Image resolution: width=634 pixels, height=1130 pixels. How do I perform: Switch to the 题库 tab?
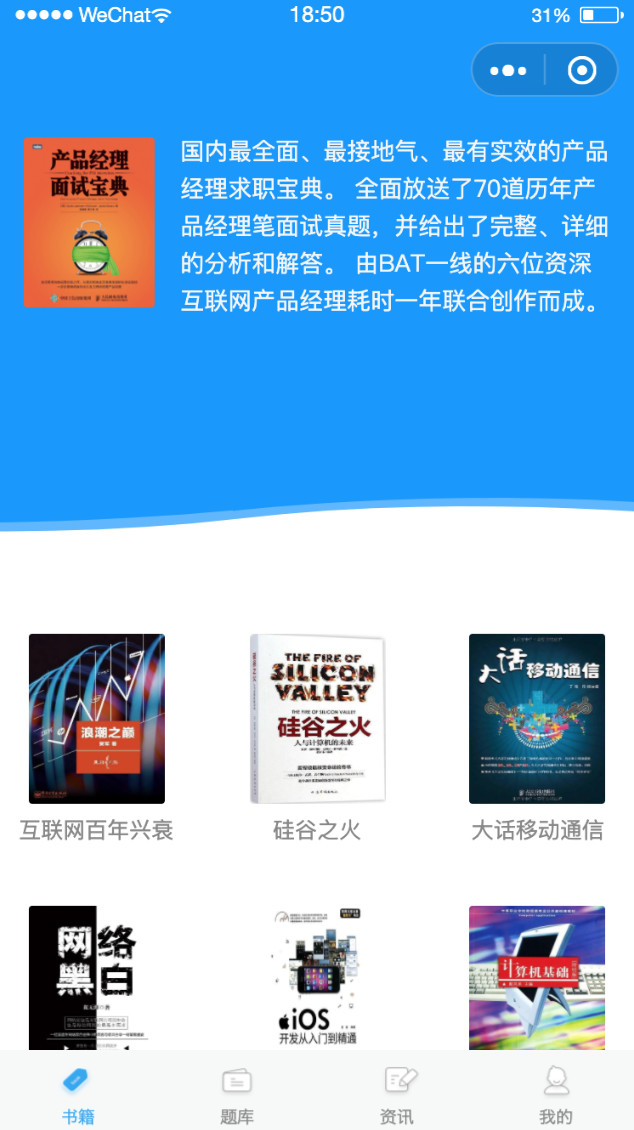237,1095
